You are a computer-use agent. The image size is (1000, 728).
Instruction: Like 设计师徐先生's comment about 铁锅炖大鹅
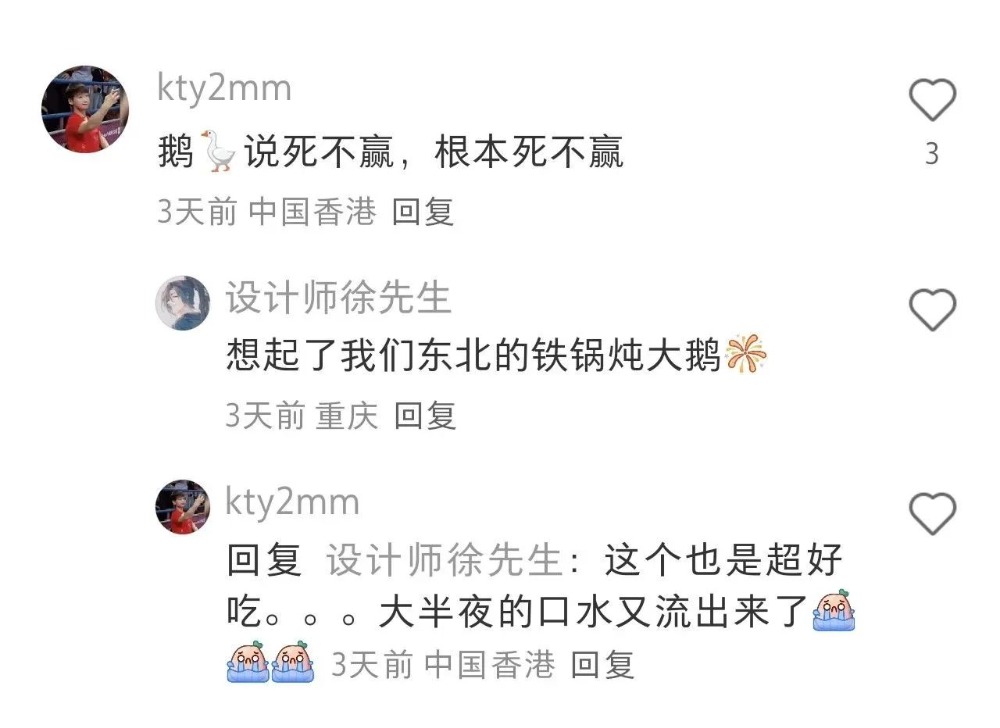[x=932, y=311]
